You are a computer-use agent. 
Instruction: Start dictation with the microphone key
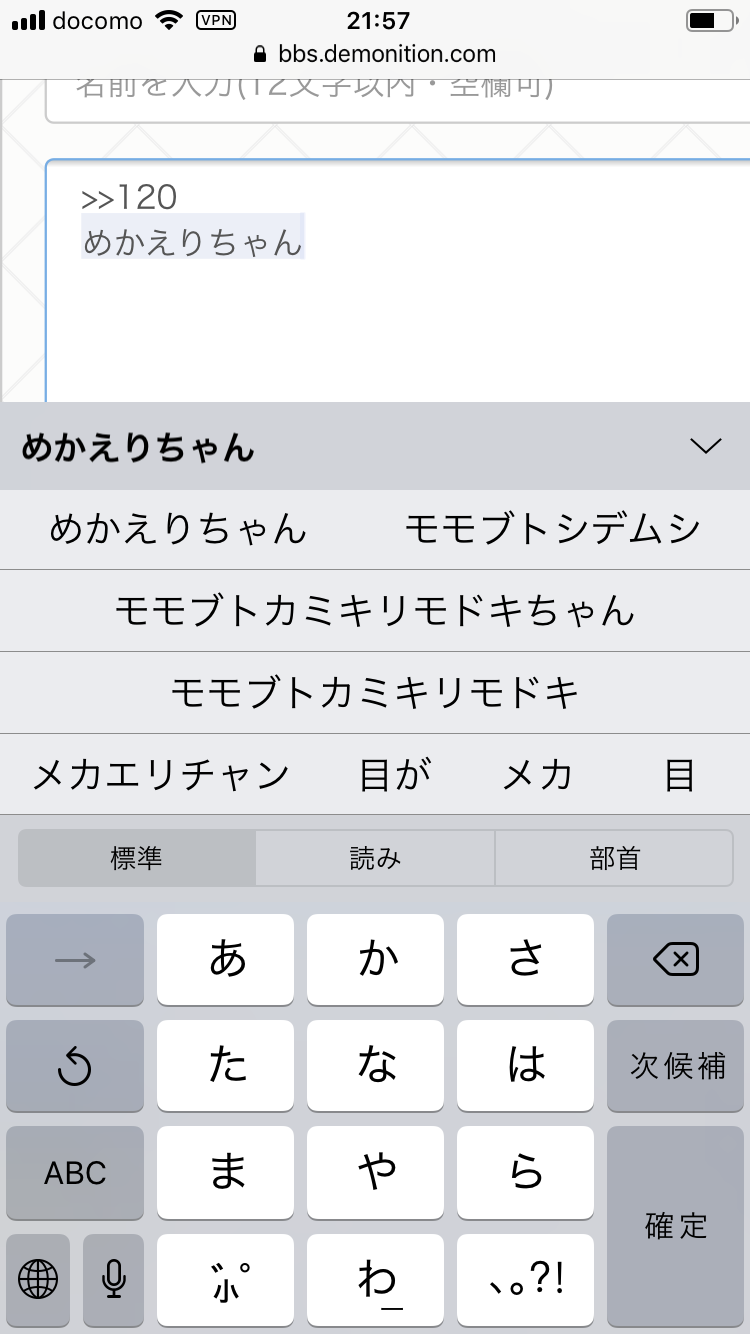(114, 1278)
